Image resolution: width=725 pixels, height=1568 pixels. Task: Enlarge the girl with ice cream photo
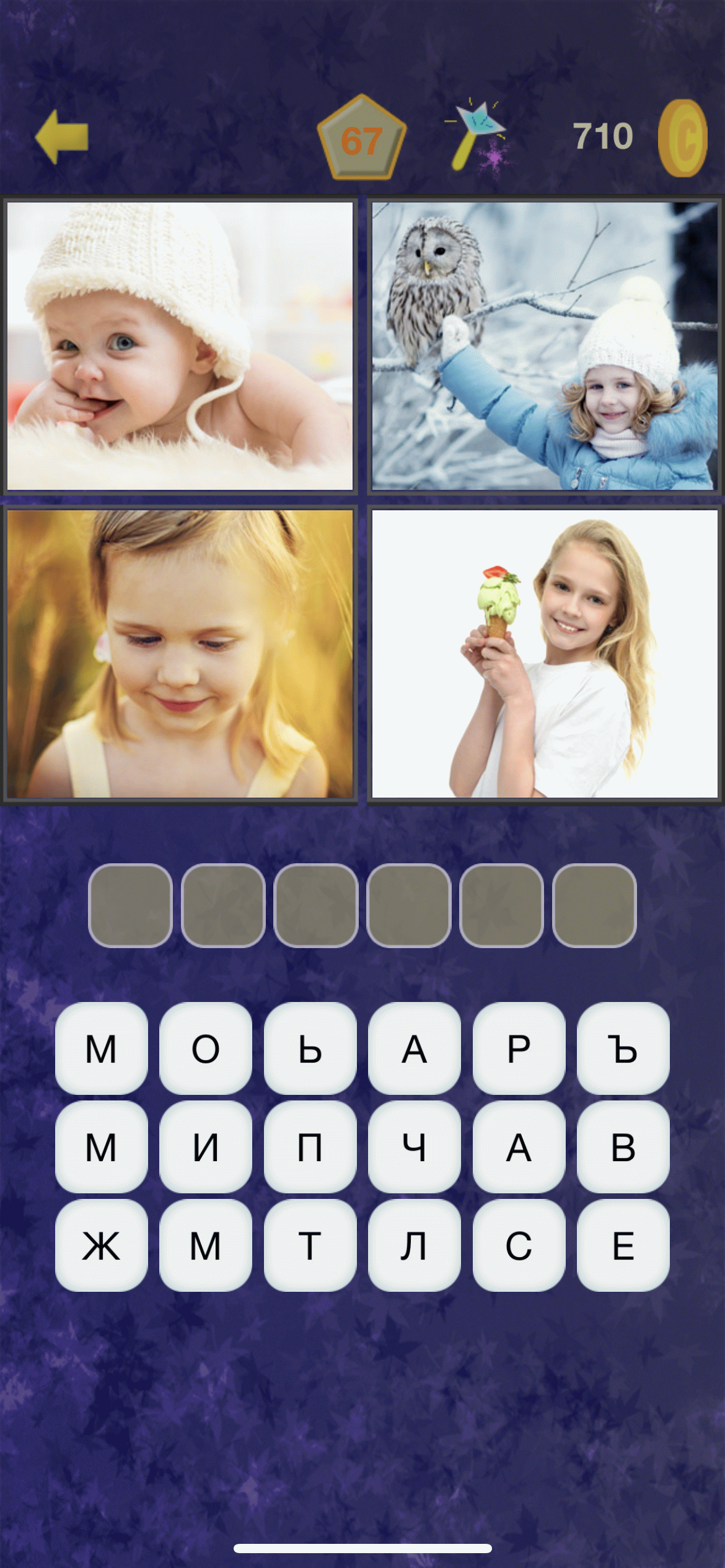tap(545, 653)
